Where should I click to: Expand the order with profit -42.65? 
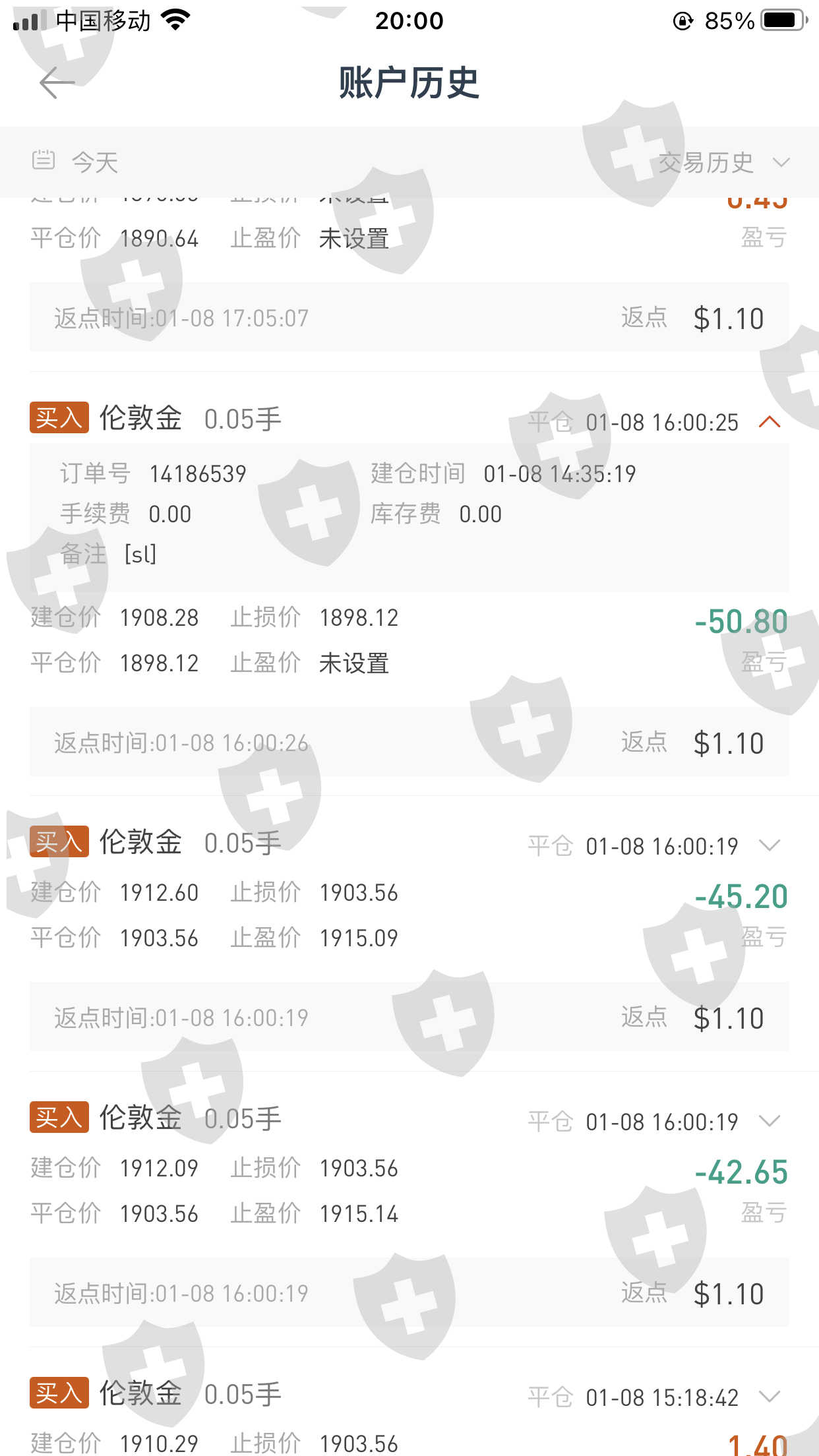(x=770, y=1121)
